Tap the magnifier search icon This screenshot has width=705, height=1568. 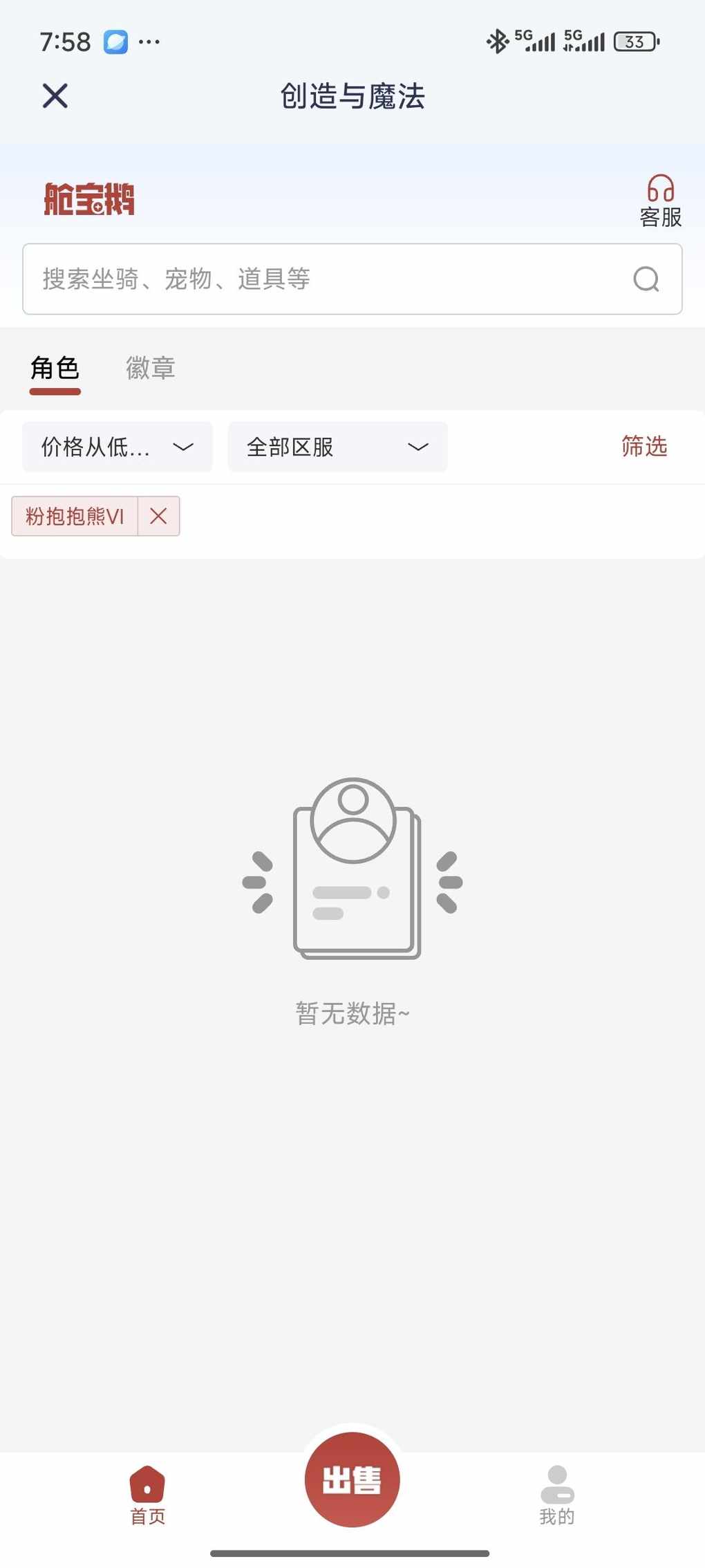click(x=646, y=279)
